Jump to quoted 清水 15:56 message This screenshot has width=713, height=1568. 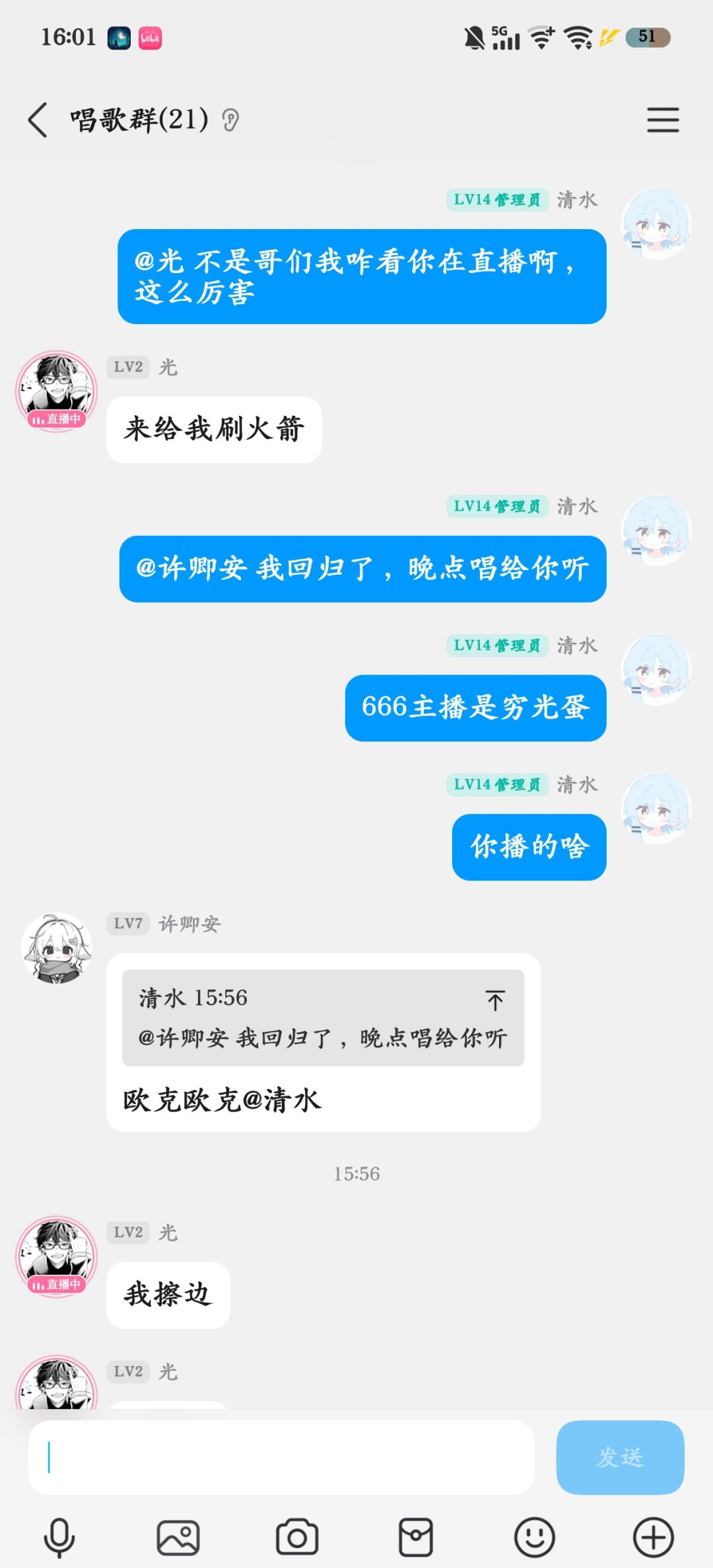pyautogui.click(x=494, y=1000)
